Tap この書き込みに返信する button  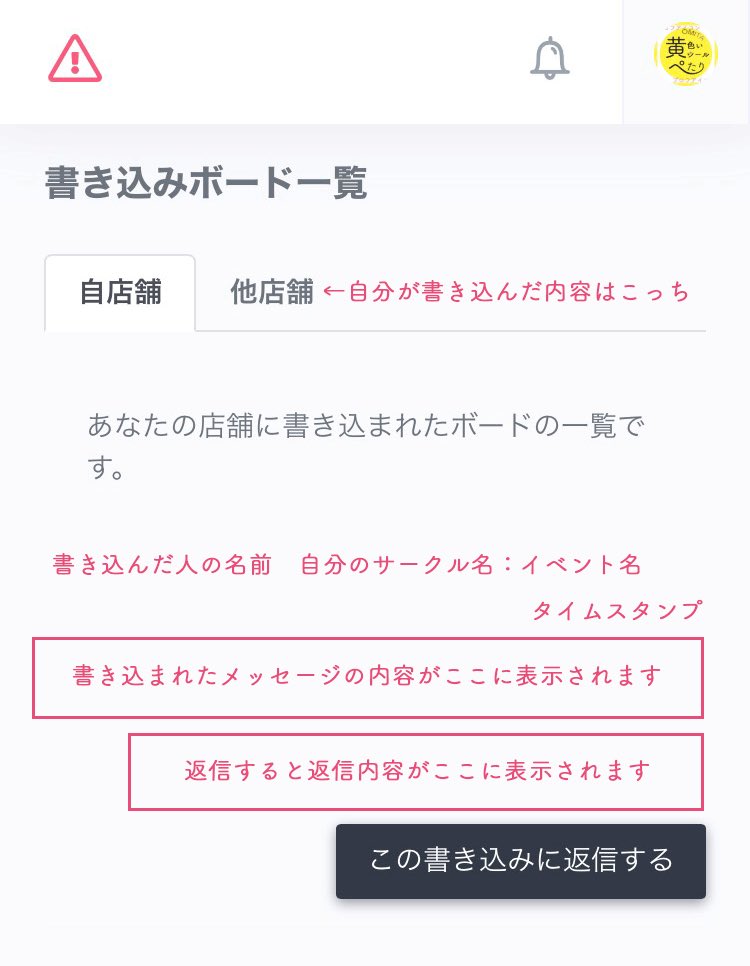coord(520,861)
